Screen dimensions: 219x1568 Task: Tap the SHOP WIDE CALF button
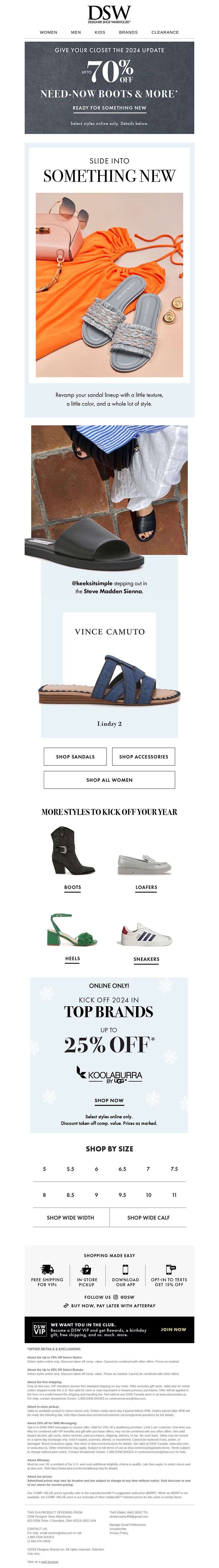(148, 1217)
